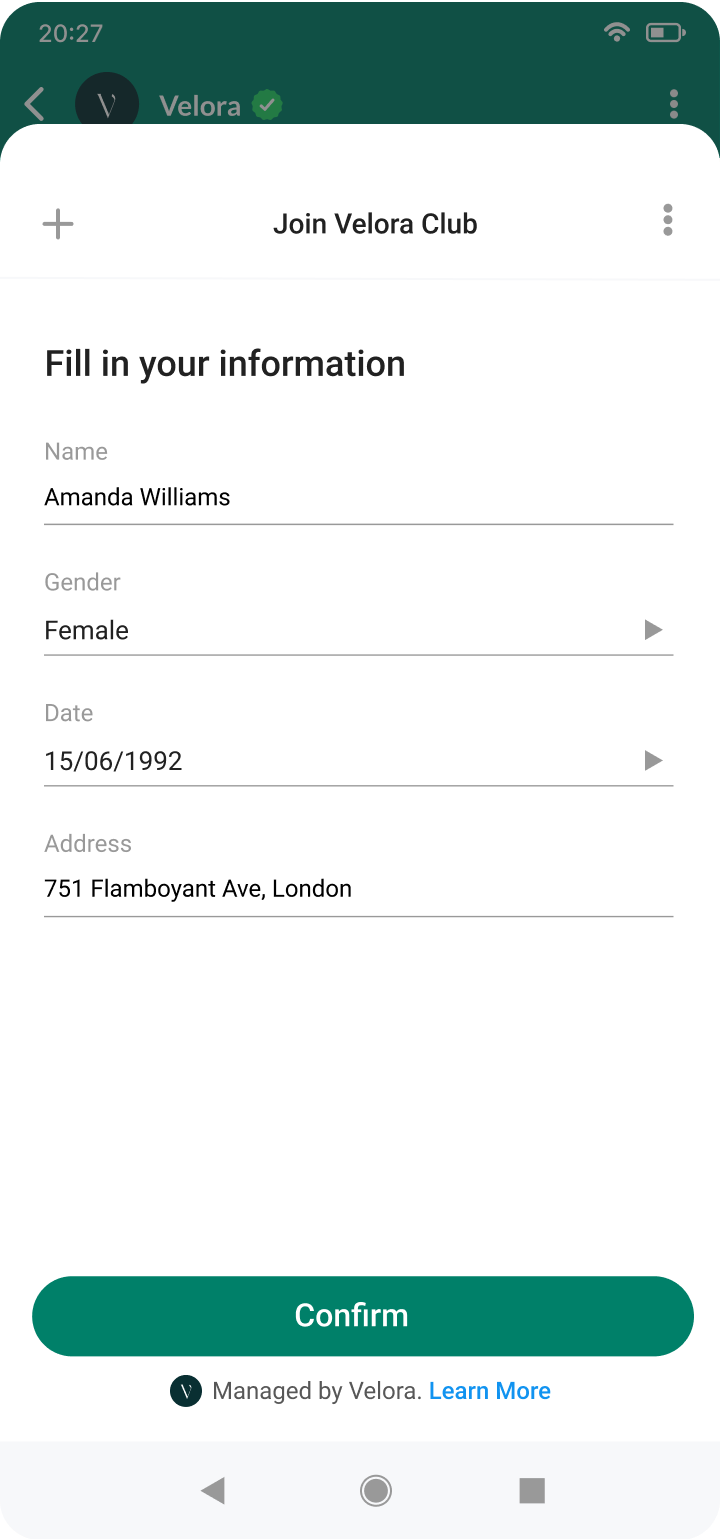Expand the Gender dropdown showing Female
This screenshot has height=1539, width=720.
(358, 630)
